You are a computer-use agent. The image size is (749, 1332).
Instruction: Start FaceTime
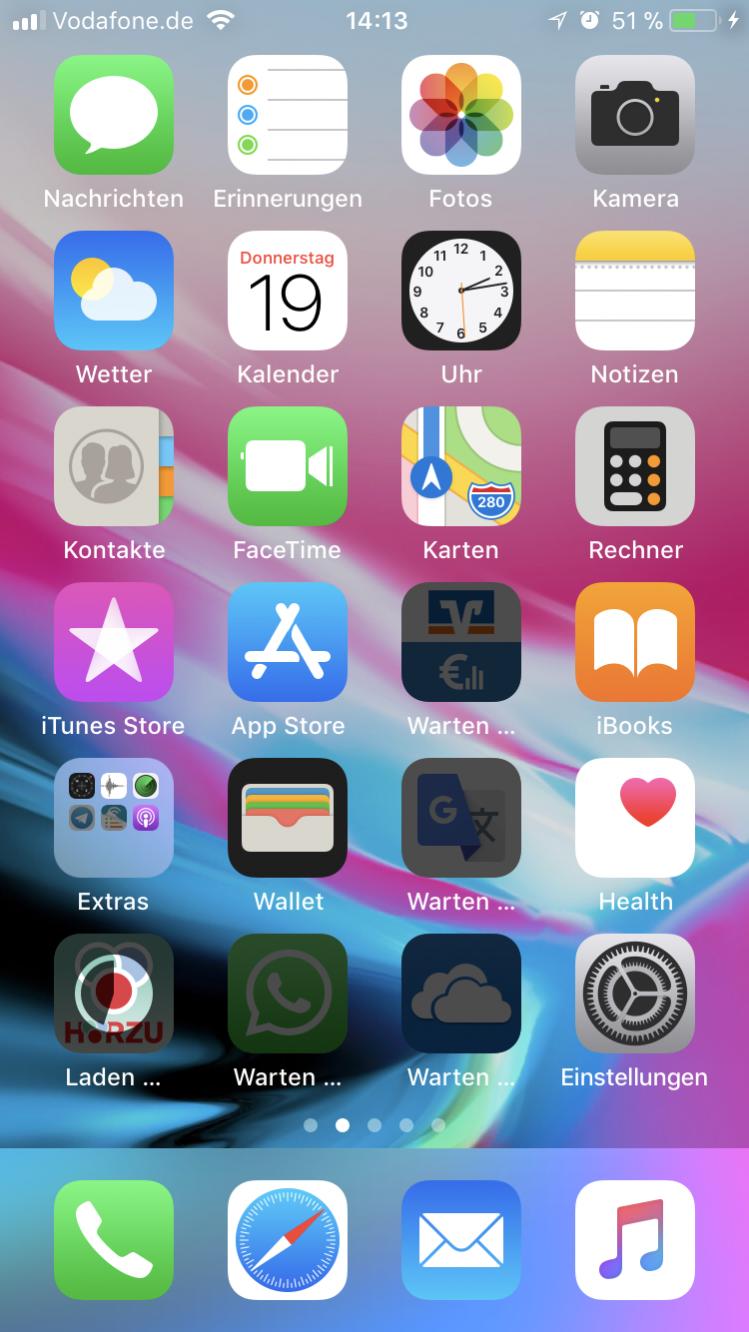point(288,466)
